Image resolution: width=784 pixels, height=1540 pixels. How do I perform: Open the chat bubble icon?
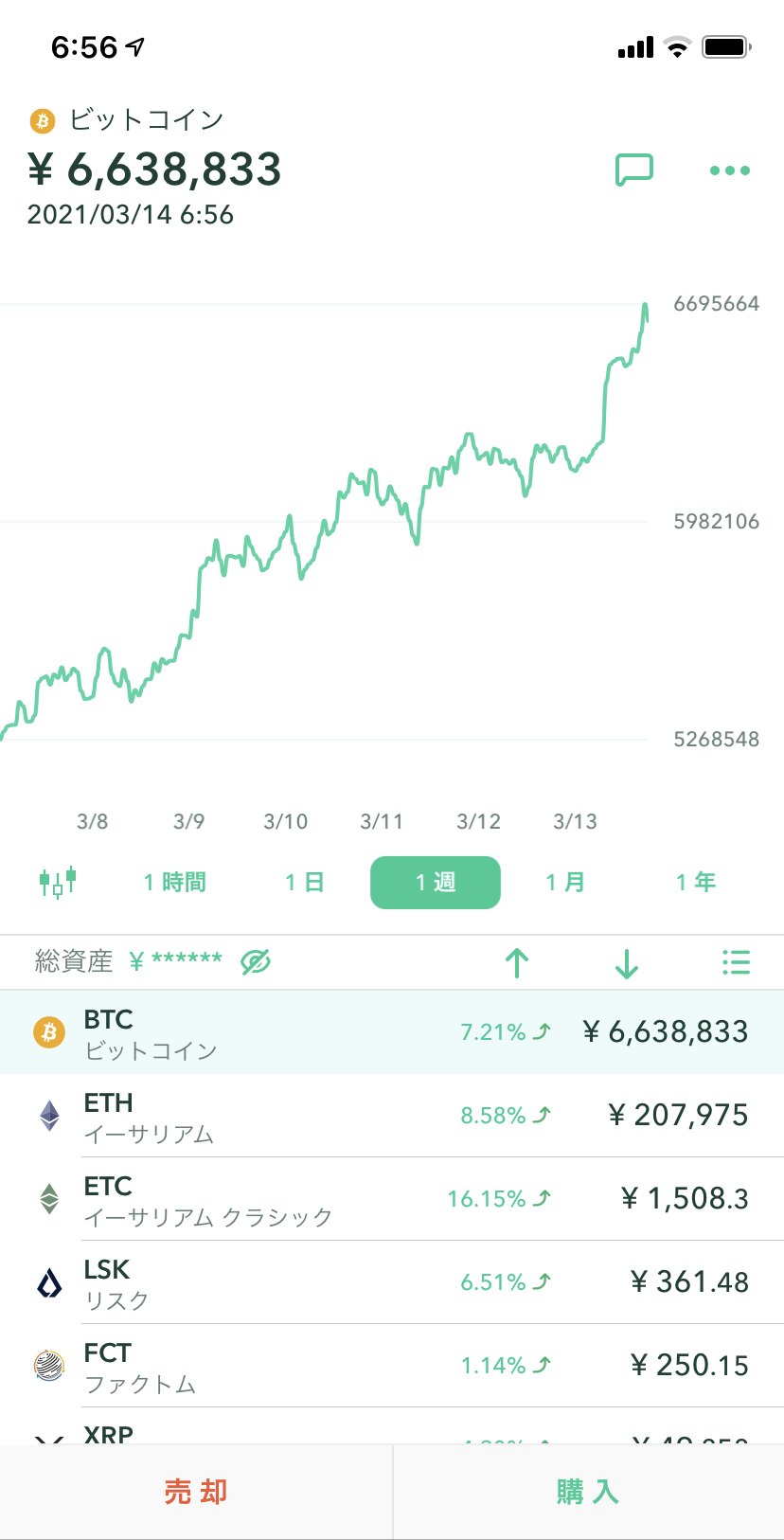[634, 169]
